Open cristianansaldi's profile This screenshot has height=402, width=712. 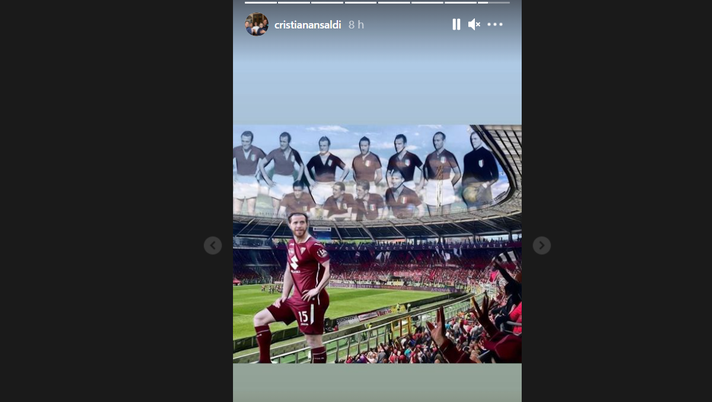click(x=307, y=24)
